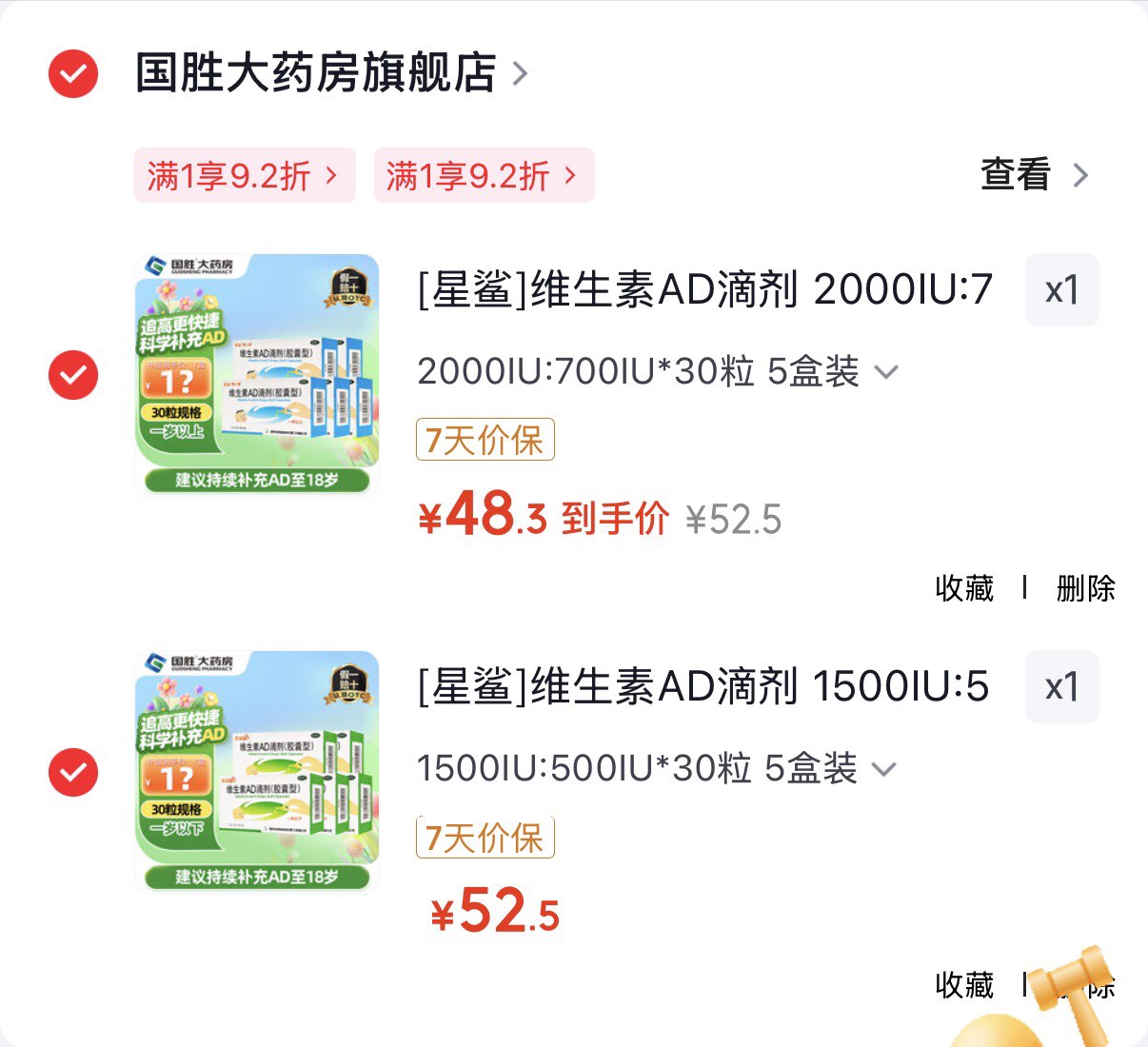Image resolution: width=1148 pixels, height=1047 pixels.
Task: Change quantity x1 for the 1500IU item
Action: tap(1061, 686)
